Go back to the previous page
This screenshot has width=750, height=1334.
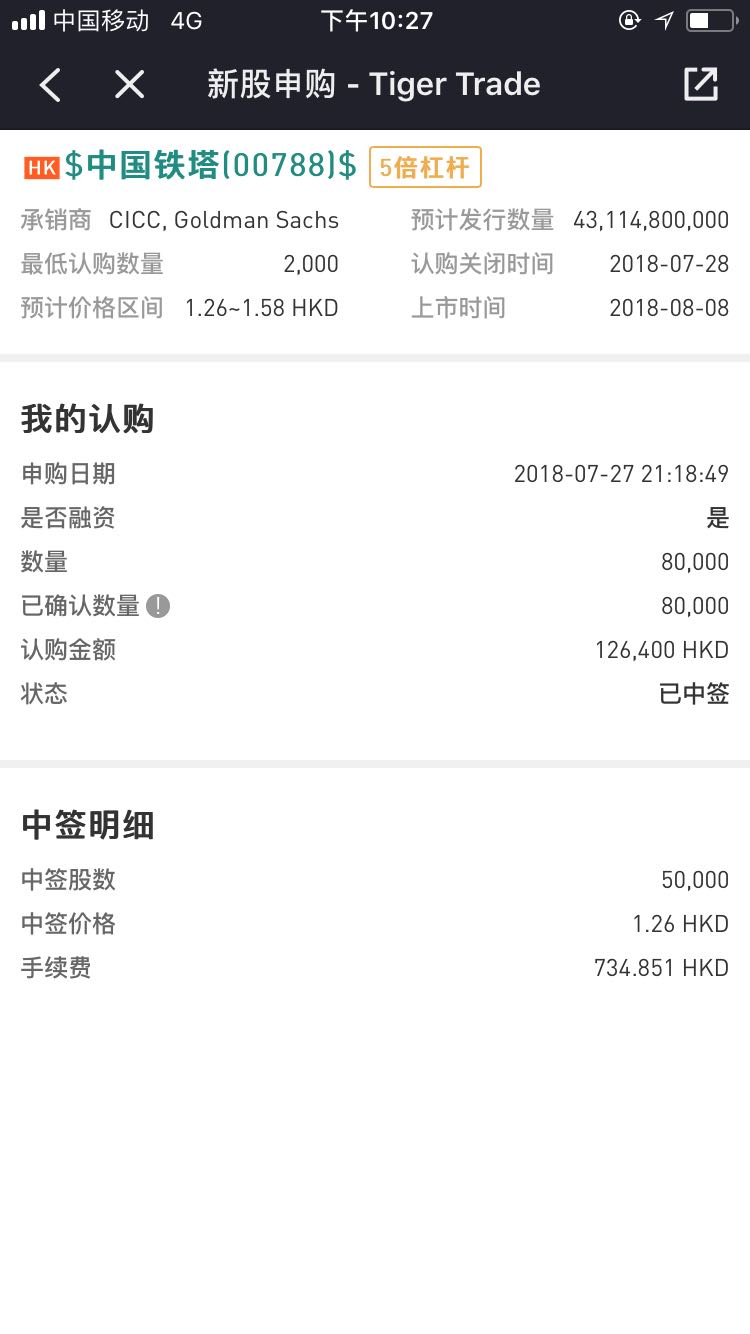click(50, 85)
